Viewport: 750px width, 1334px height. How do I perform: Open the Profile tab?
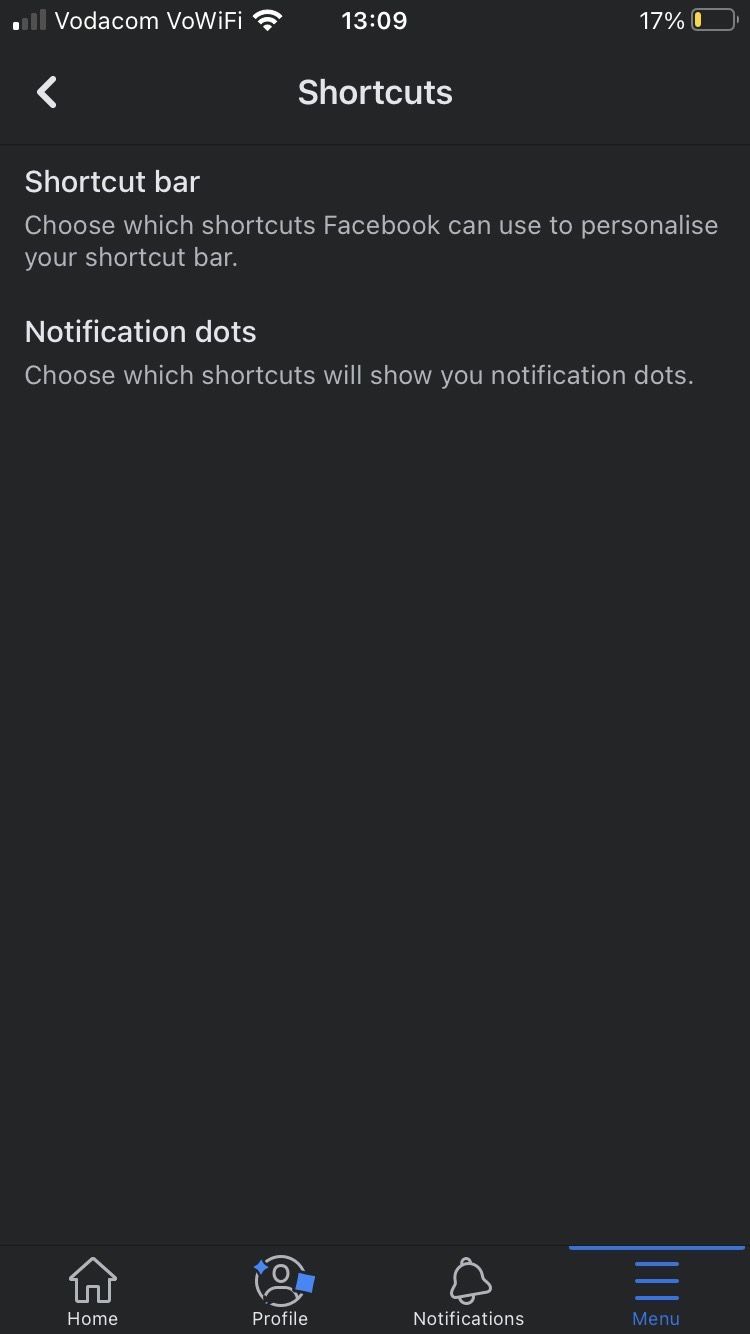click(280, 1290)
